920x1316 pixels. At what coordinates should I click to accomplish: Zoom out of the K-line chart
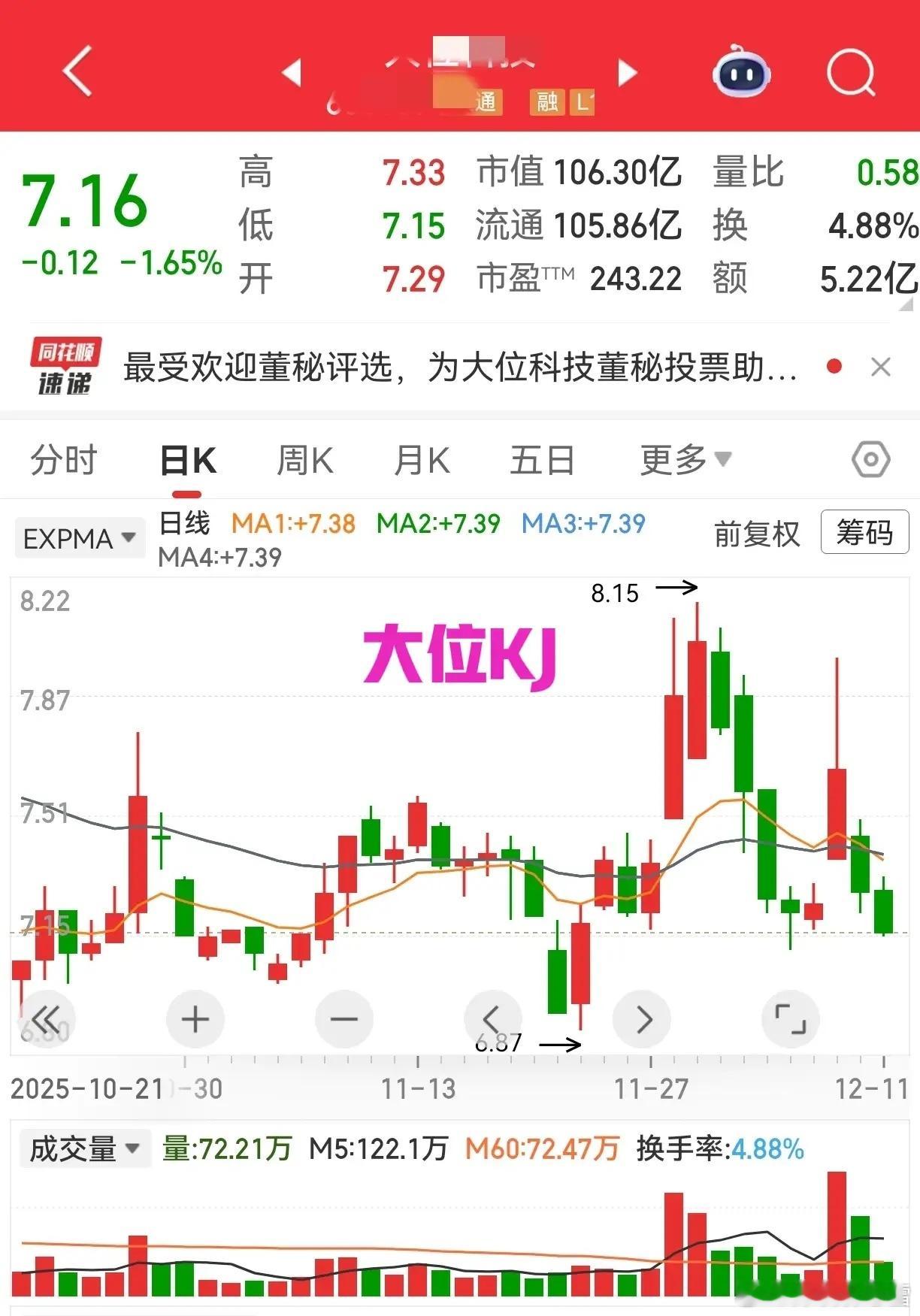[x=343, y=1019]
